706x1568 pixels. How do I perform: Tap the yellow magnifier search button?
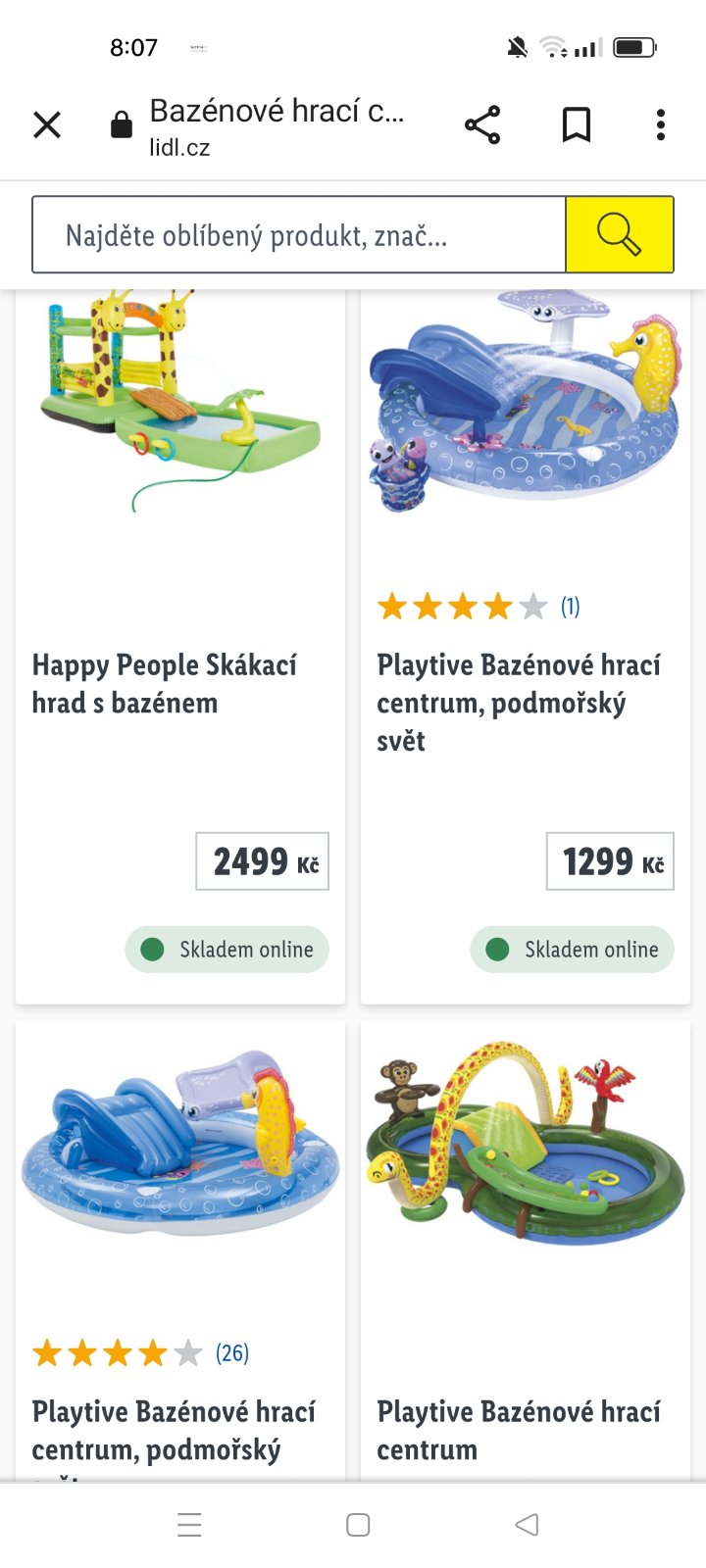click(x=620, y=235)
